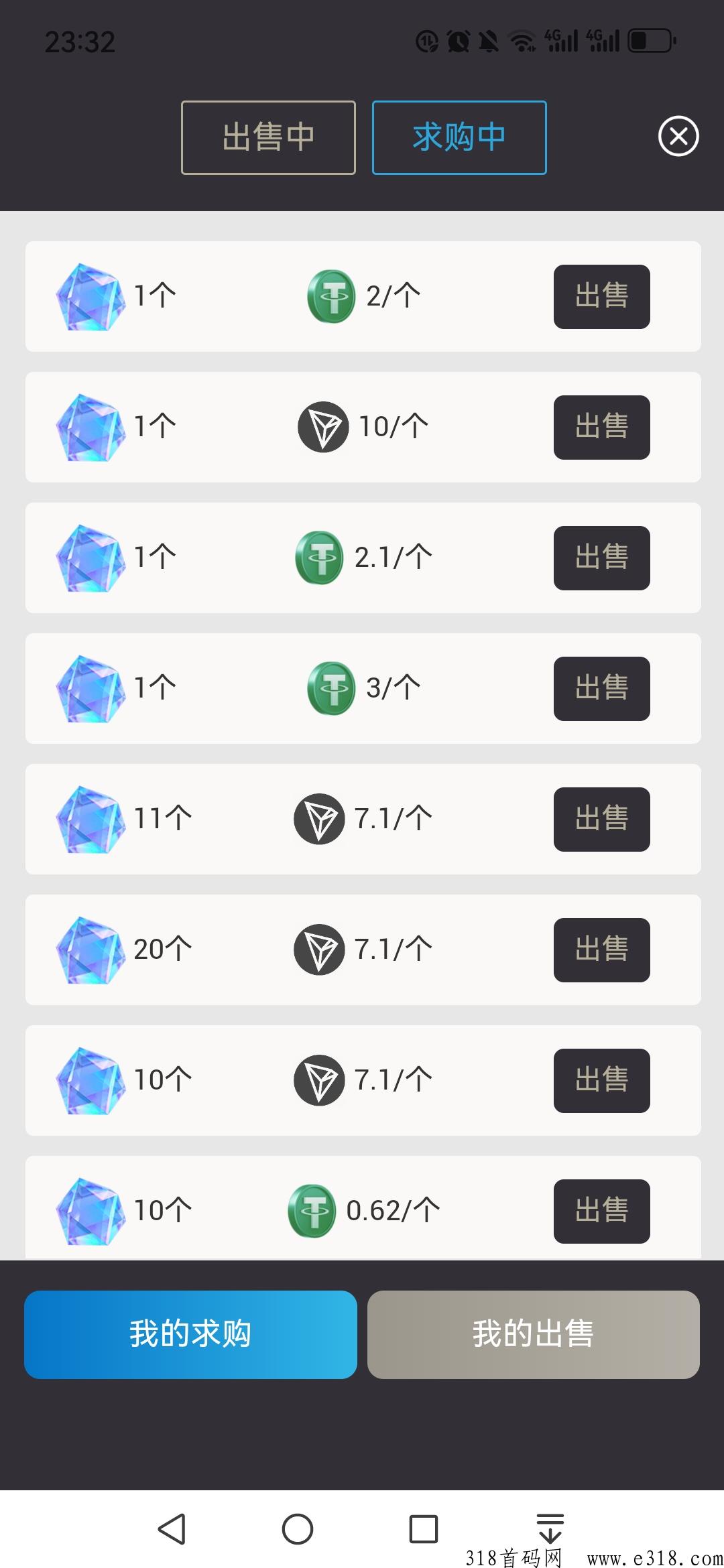
Task: Tap 出售 for the 2.1/个 order
Action: click(601, 558)
